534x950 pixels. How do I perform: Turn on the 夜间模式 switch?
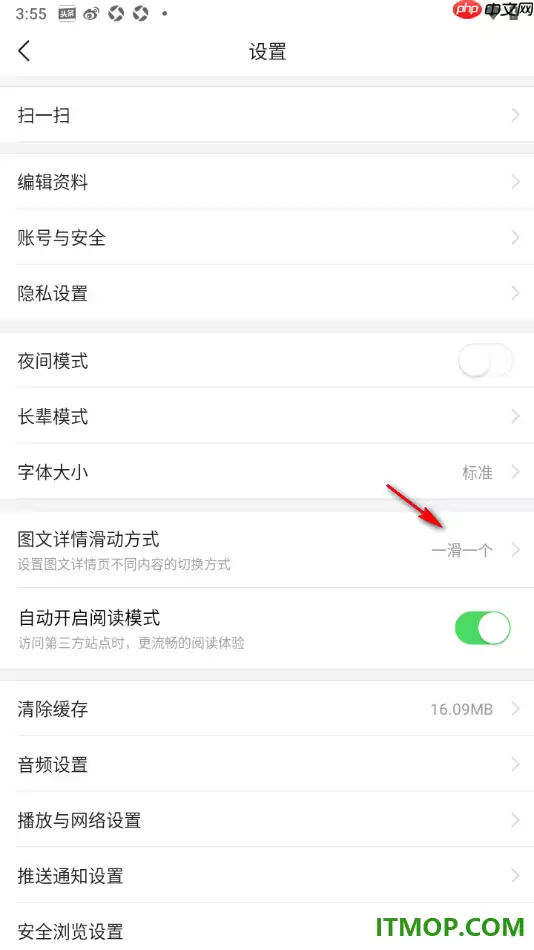484,361
